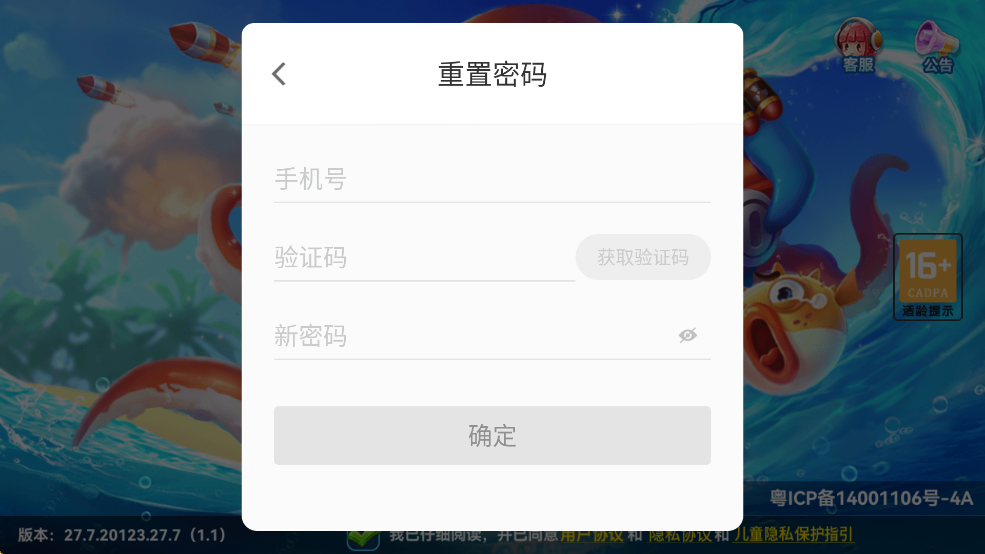Open 客服 customer service

tap(858, 47)
